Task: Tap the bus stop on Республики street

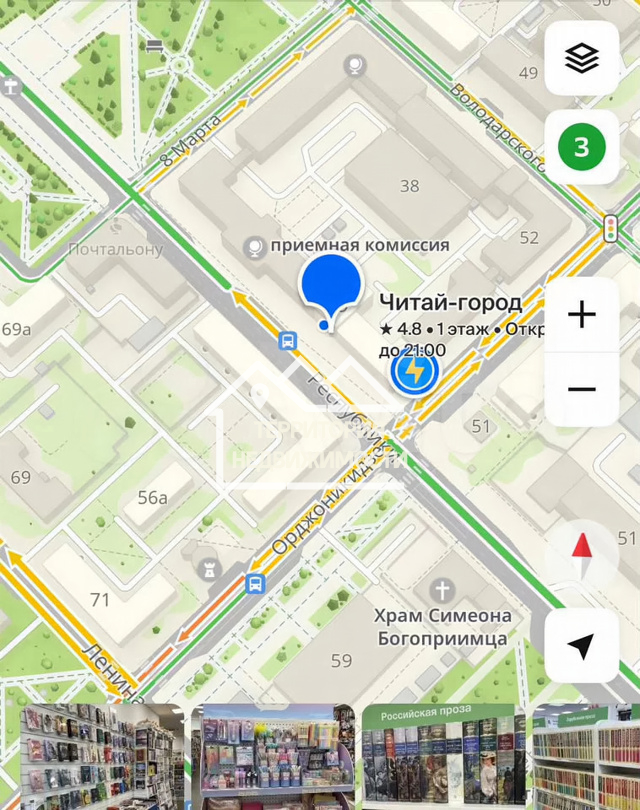Action: click(x=288, y=341)
